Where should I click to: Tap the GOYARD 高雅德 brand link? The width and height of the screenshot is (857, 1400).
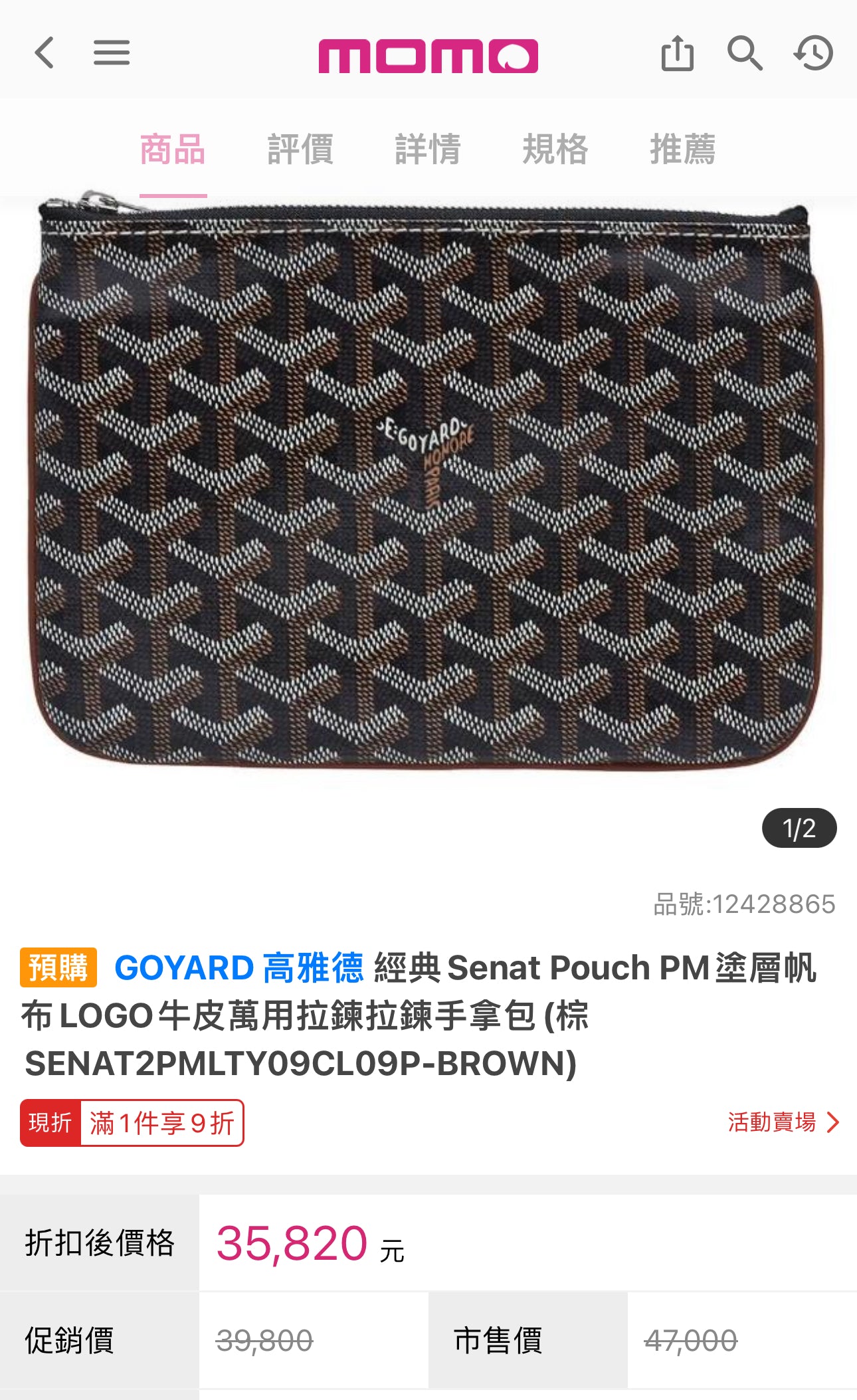tap(239, 967)
